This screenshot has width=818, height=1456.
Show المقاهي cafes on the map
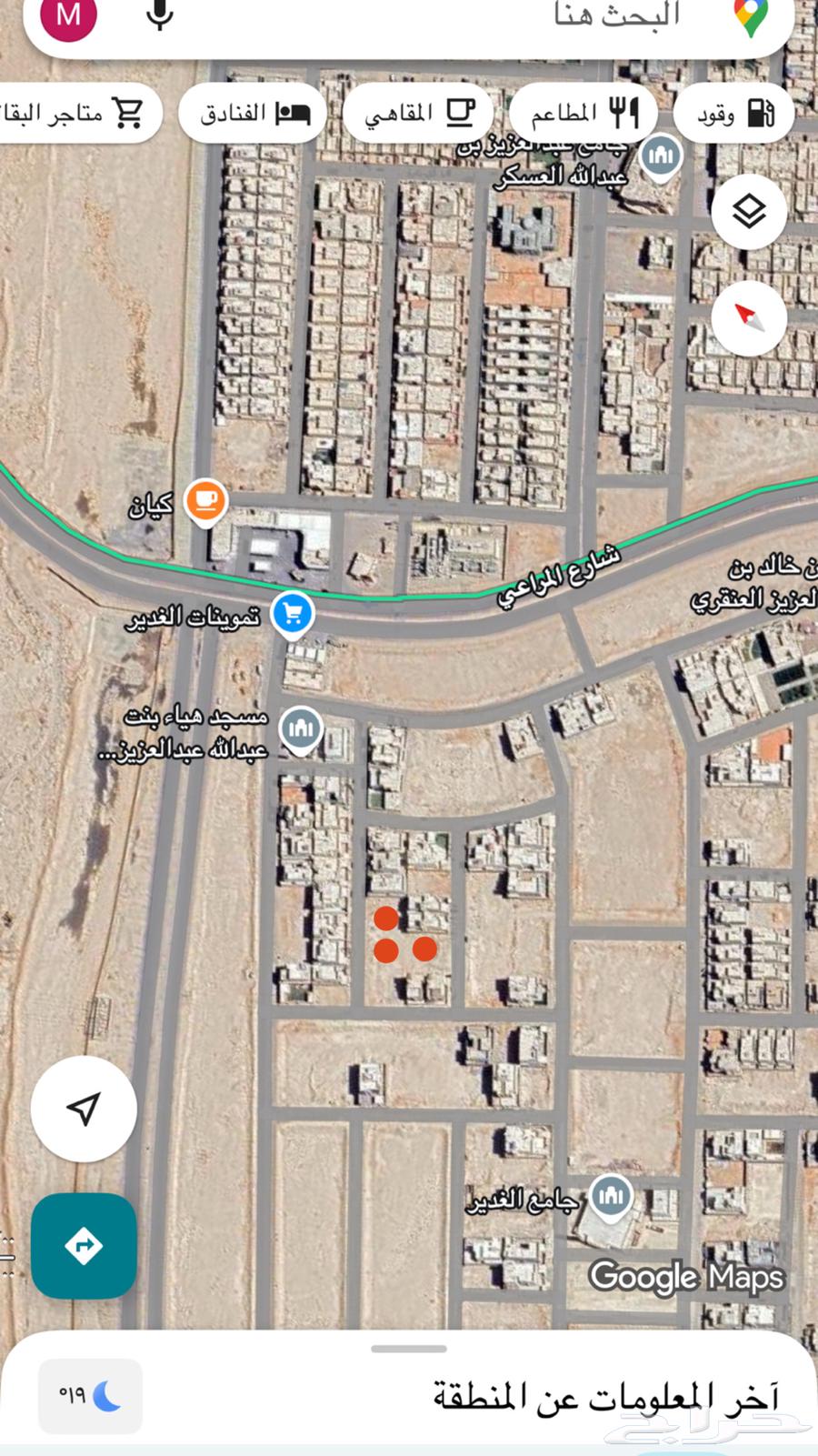(418, 114)
